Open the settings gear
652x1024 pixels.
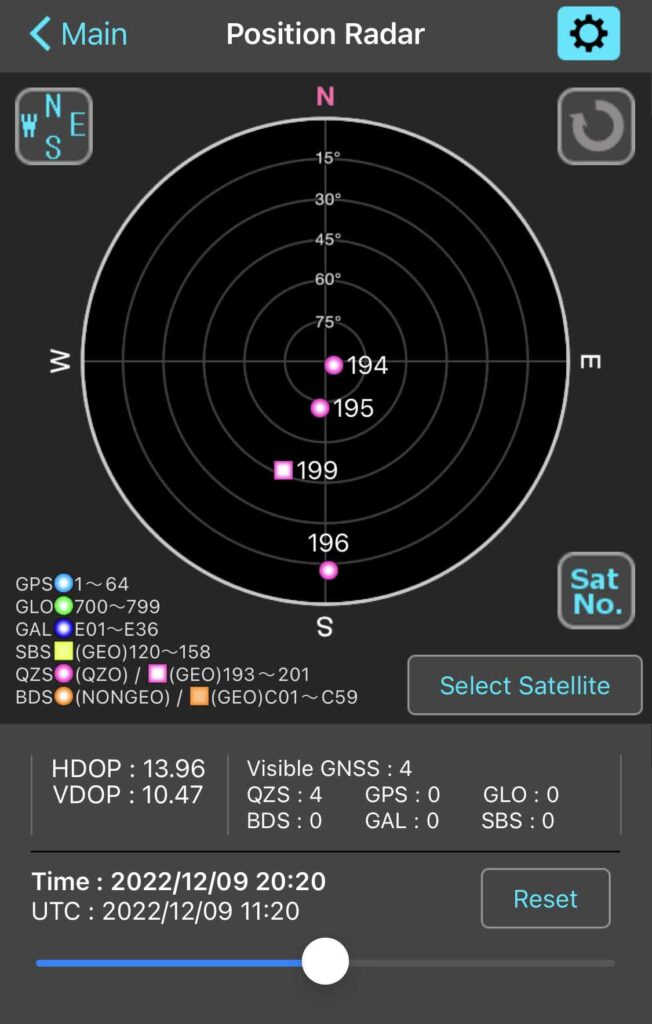click(x=588, y=34)
